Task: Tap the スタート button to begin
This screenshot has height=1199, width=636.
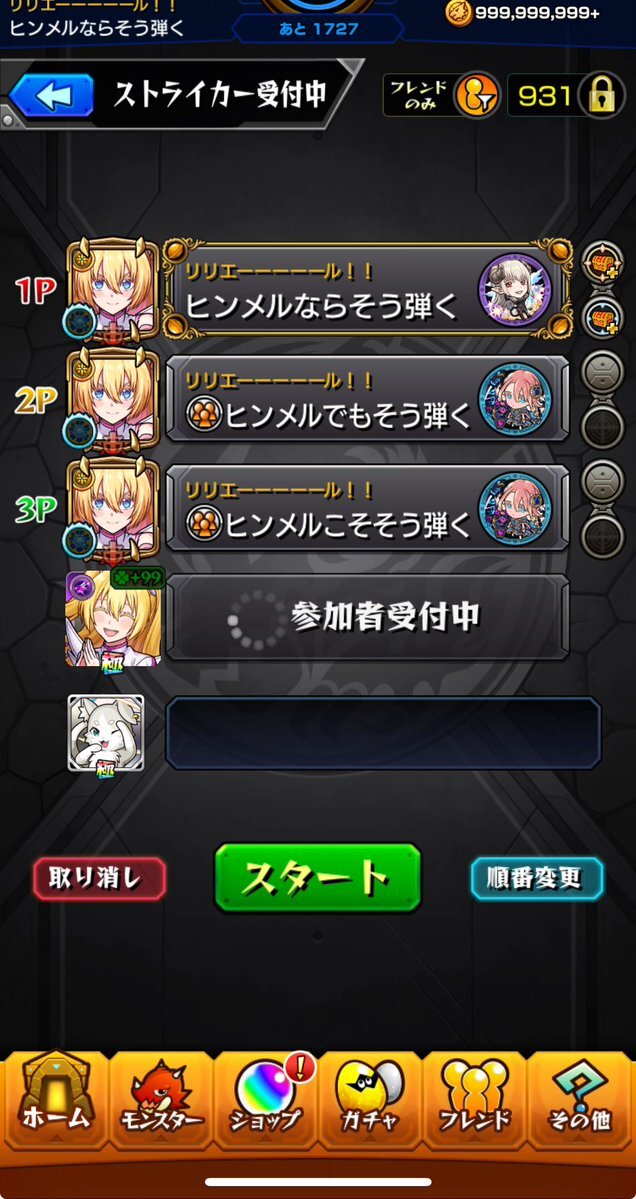Action: click(317, 877)
